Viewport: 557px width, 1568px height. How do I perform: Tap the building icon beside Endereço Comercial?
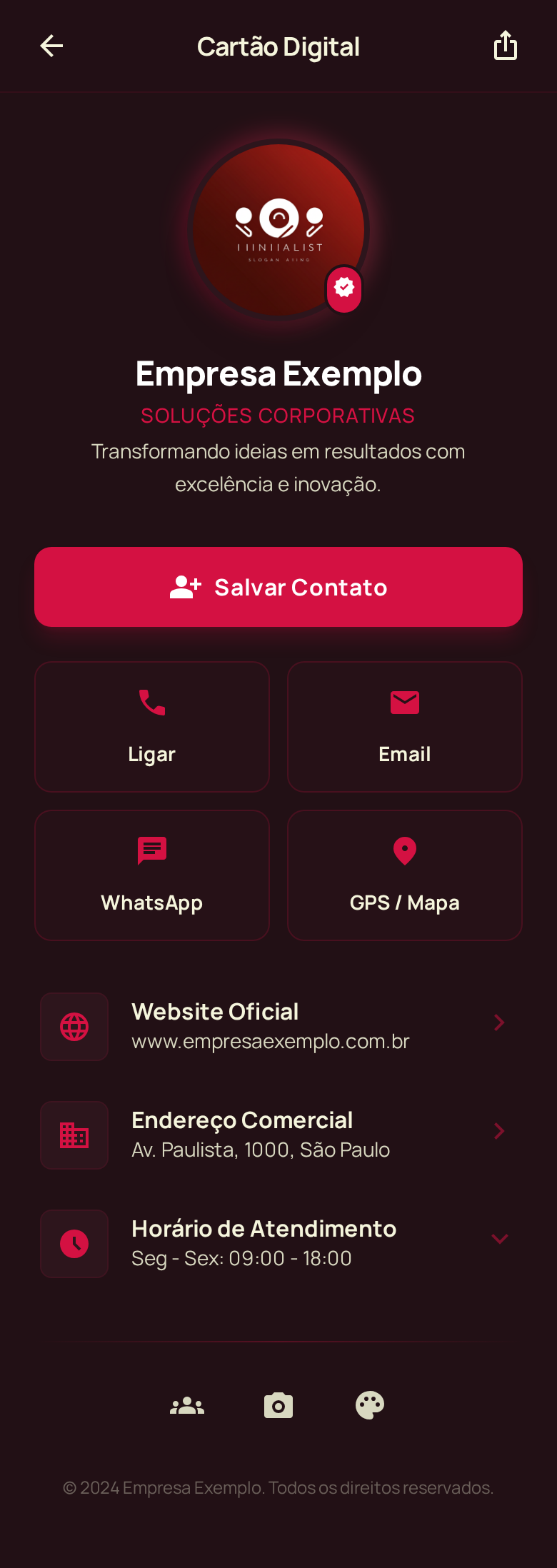coord(74,1135)
